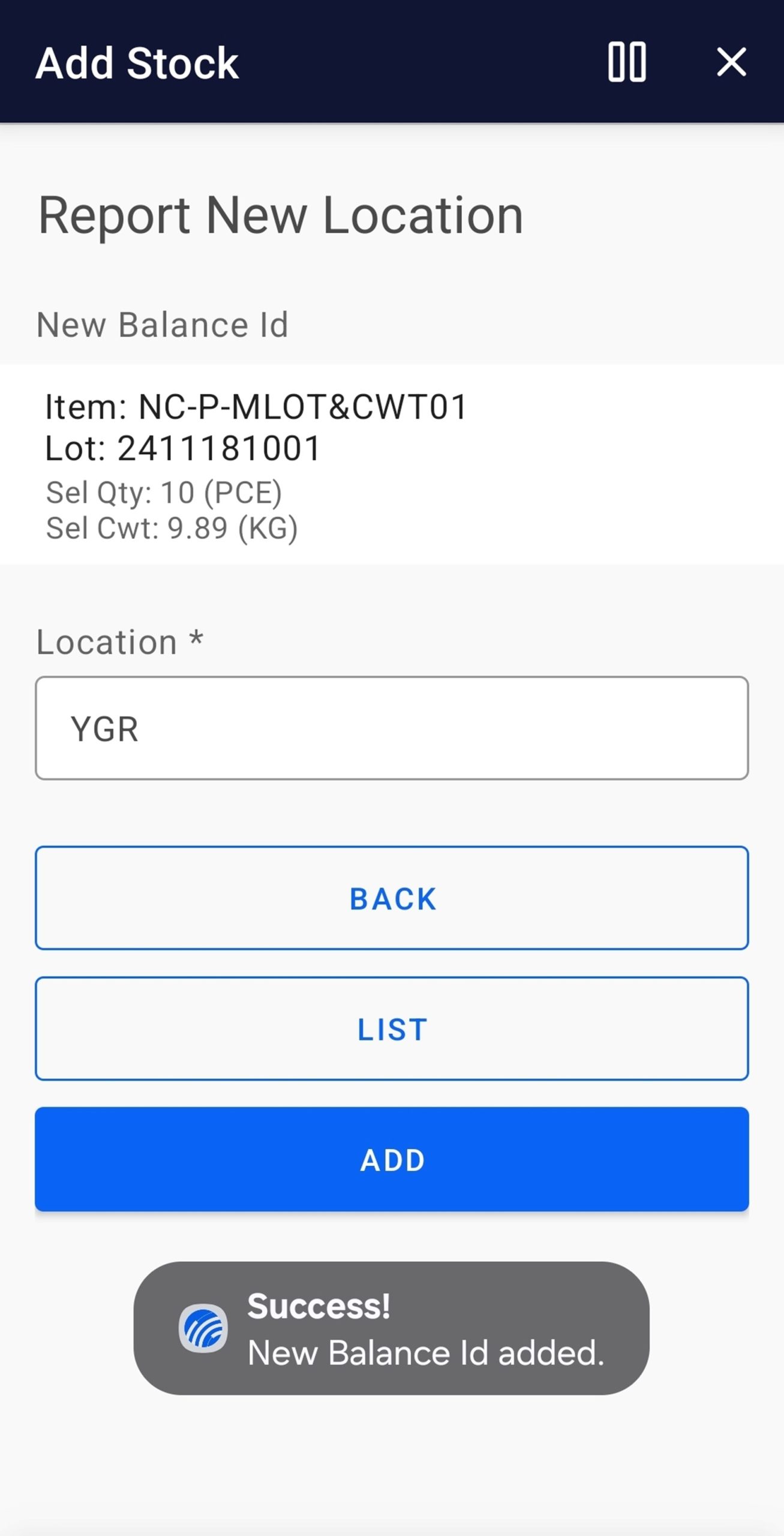
Task: Open the LIST view of balances
Action: coord(392,1030)
